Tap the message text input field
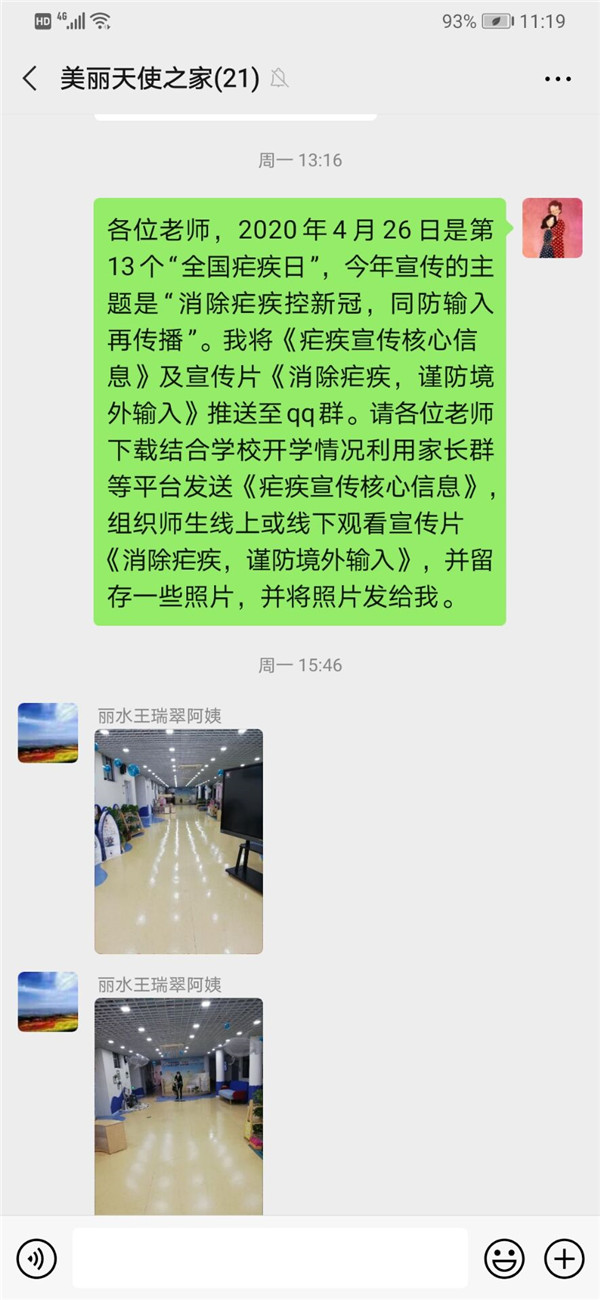 pyautogui.click(x=270, y=1258)
